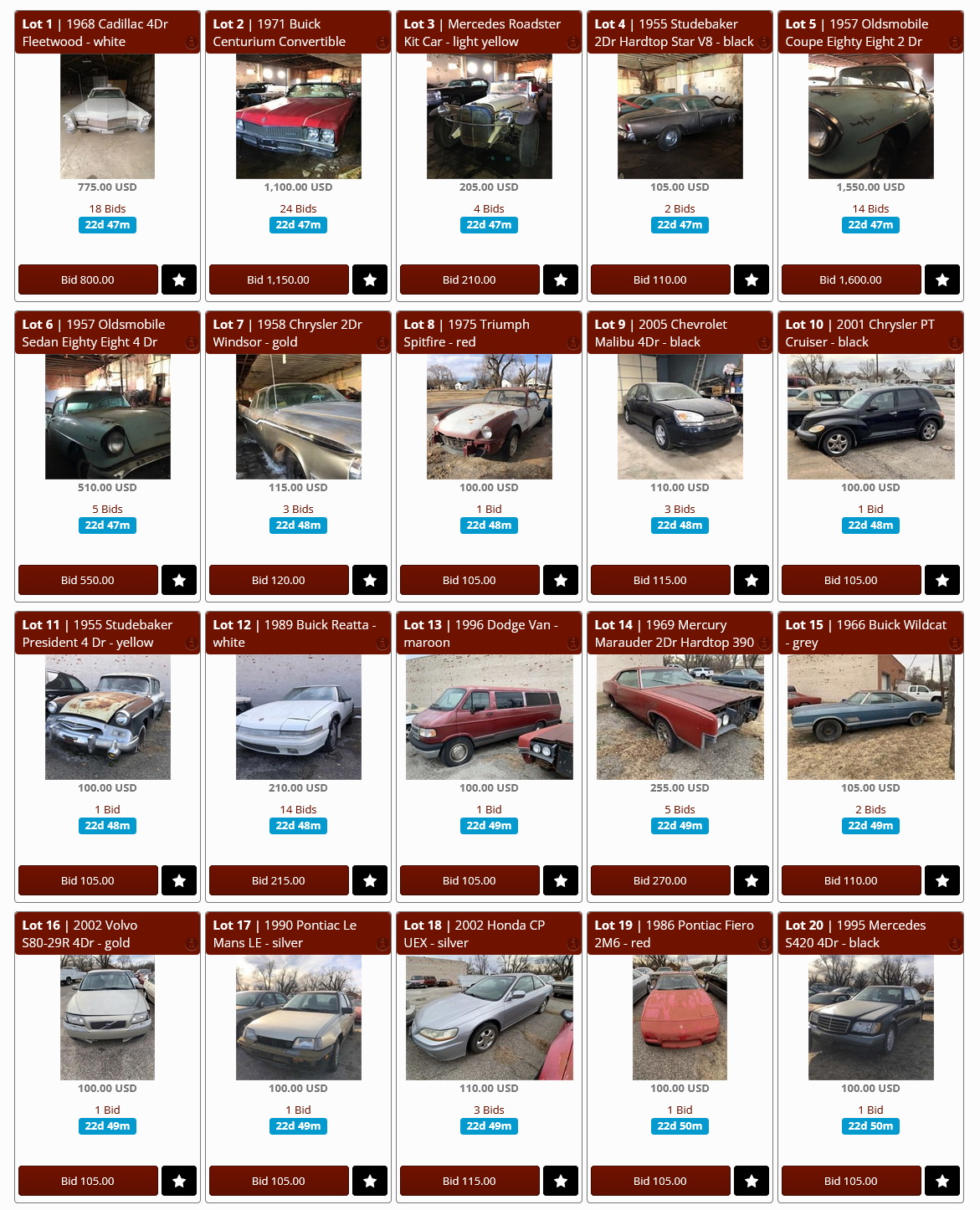View the 1975 Triumph Spitfire image
The image size is (980, 1210).
tap(489, 417)
